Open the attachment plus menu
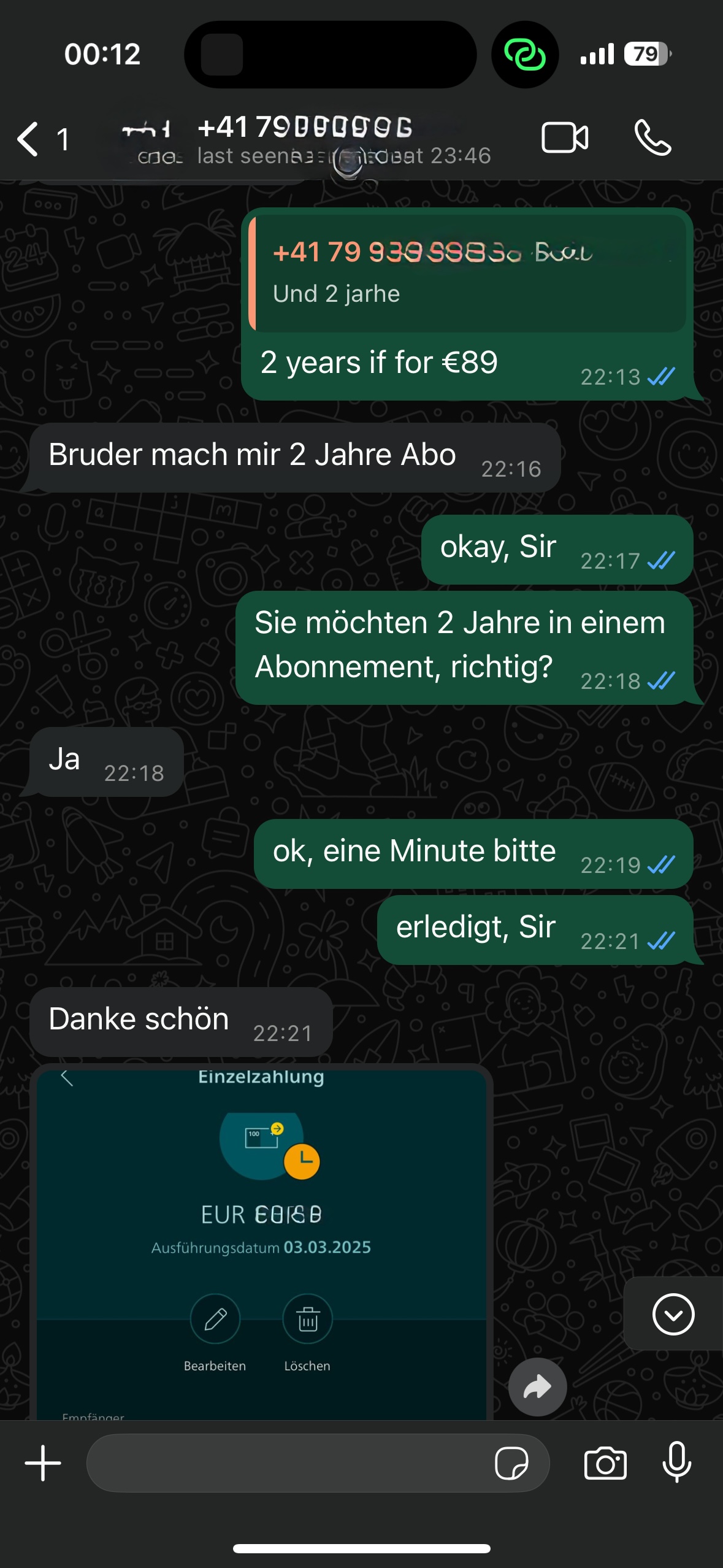The image size is (723, 1568). (43, 1463)
